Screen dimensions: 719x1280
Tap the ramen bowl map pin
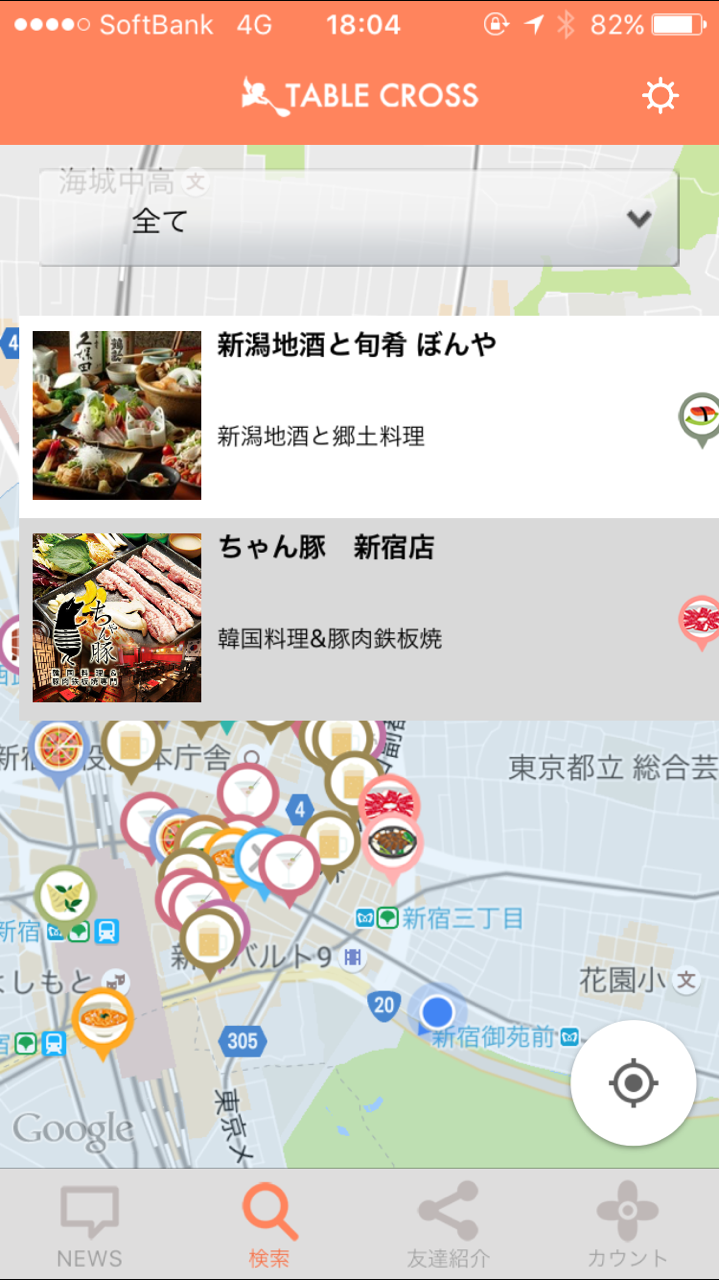coord(103,1020)
